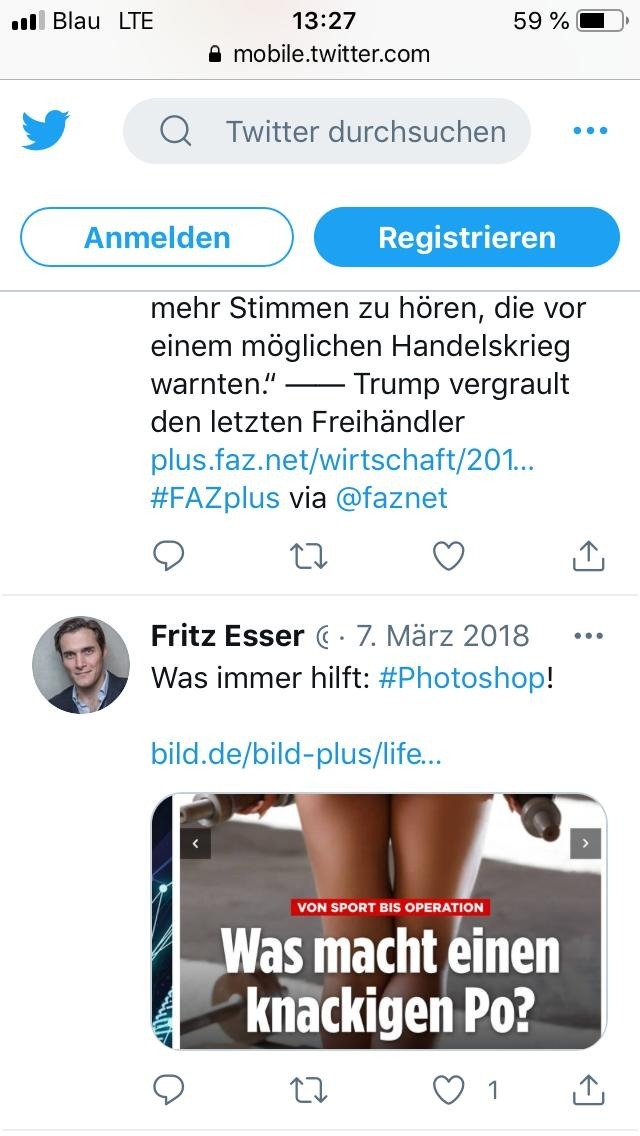Open the bild.de/bild-plus link

[296, 753]
